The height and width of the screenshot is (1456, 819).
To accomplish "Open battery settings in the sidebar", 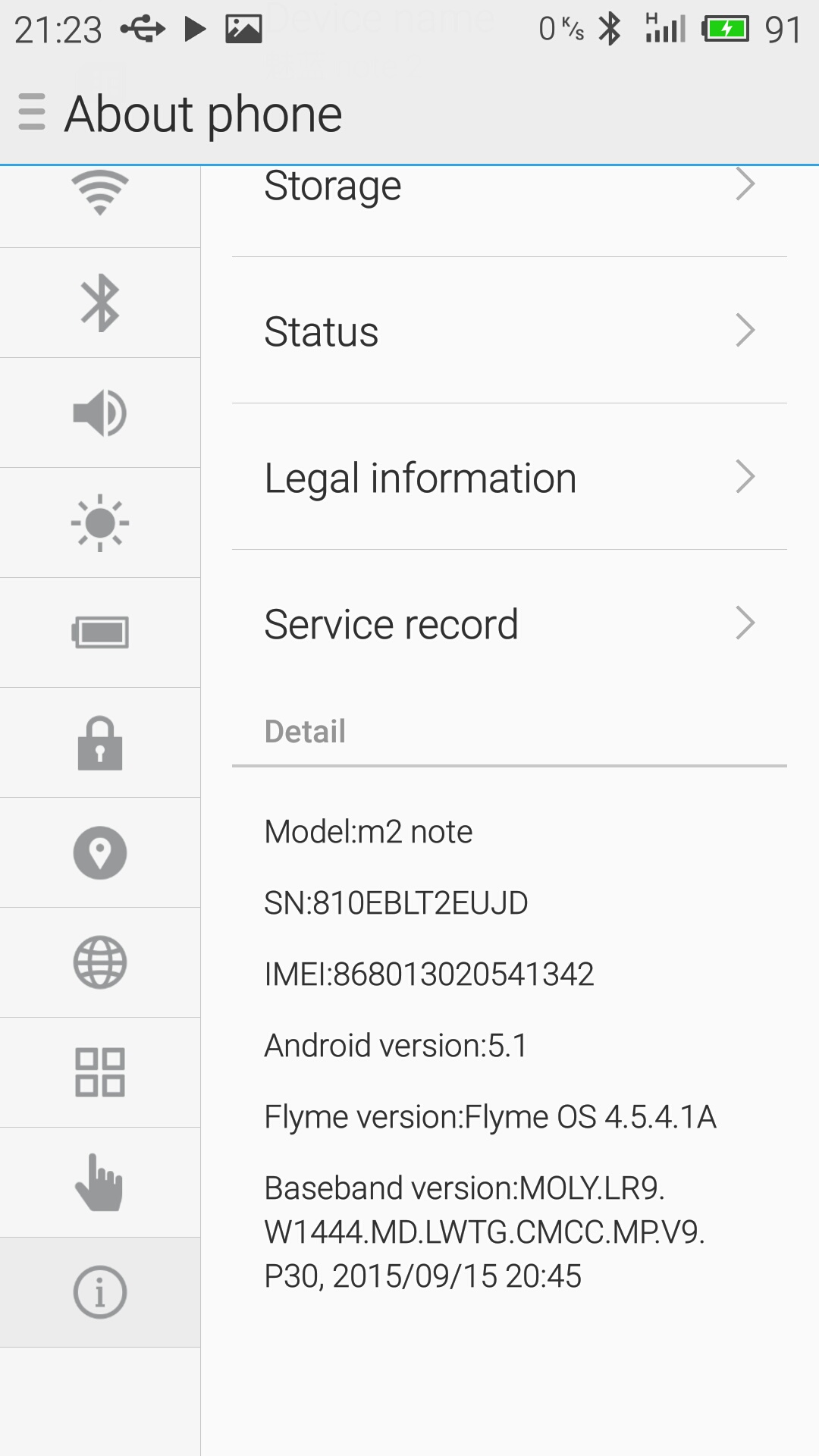I will 100,633.
